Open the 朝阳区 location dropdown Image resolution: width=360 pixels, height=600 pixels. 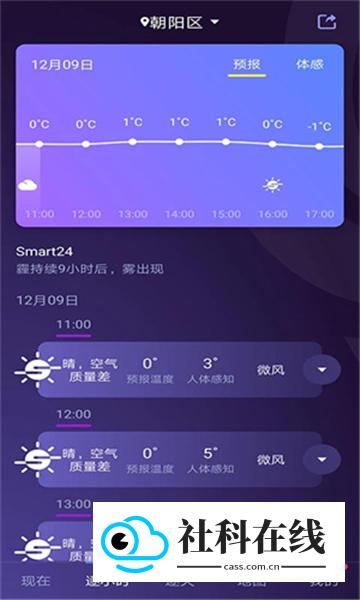[x=180, y=22]
